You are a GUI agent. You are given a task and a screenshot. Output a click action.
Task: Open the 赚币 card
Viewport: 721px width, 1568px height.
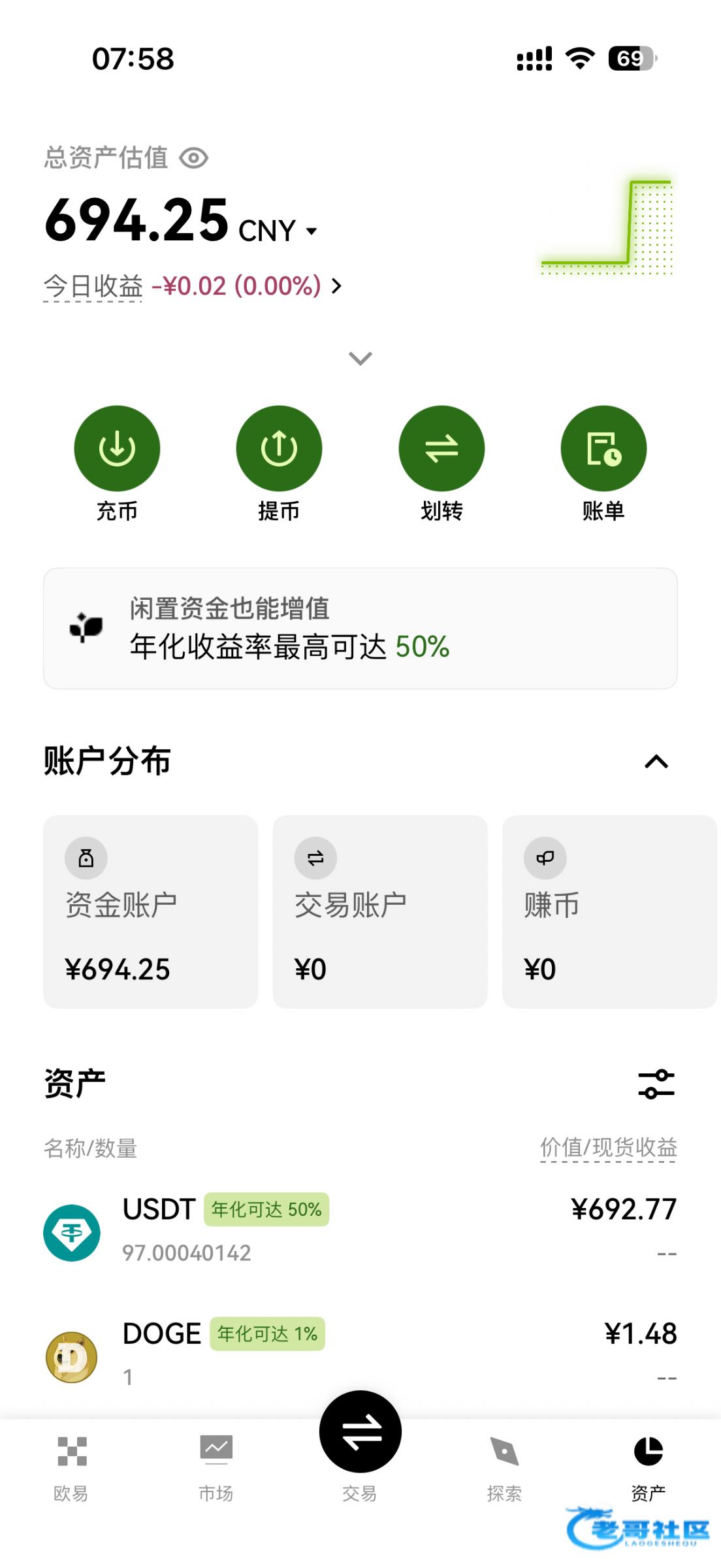click(609, 911)
